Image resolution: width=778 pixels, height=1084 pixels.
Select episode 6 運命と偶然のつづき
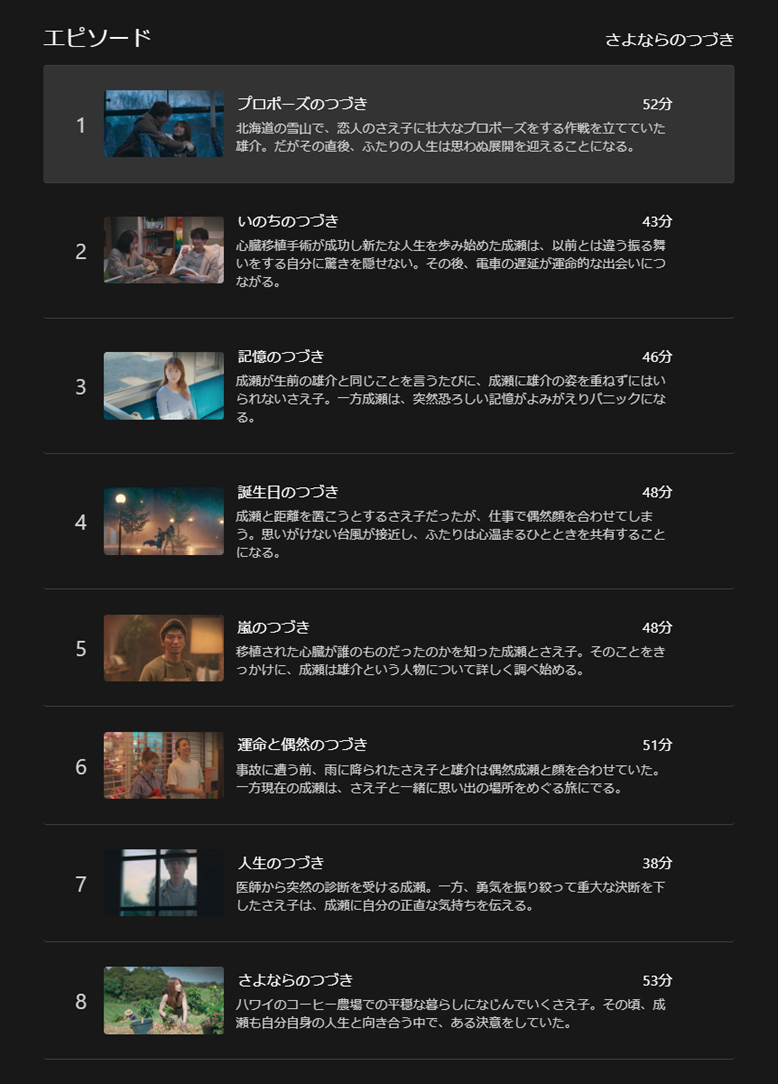click(164, 765)
